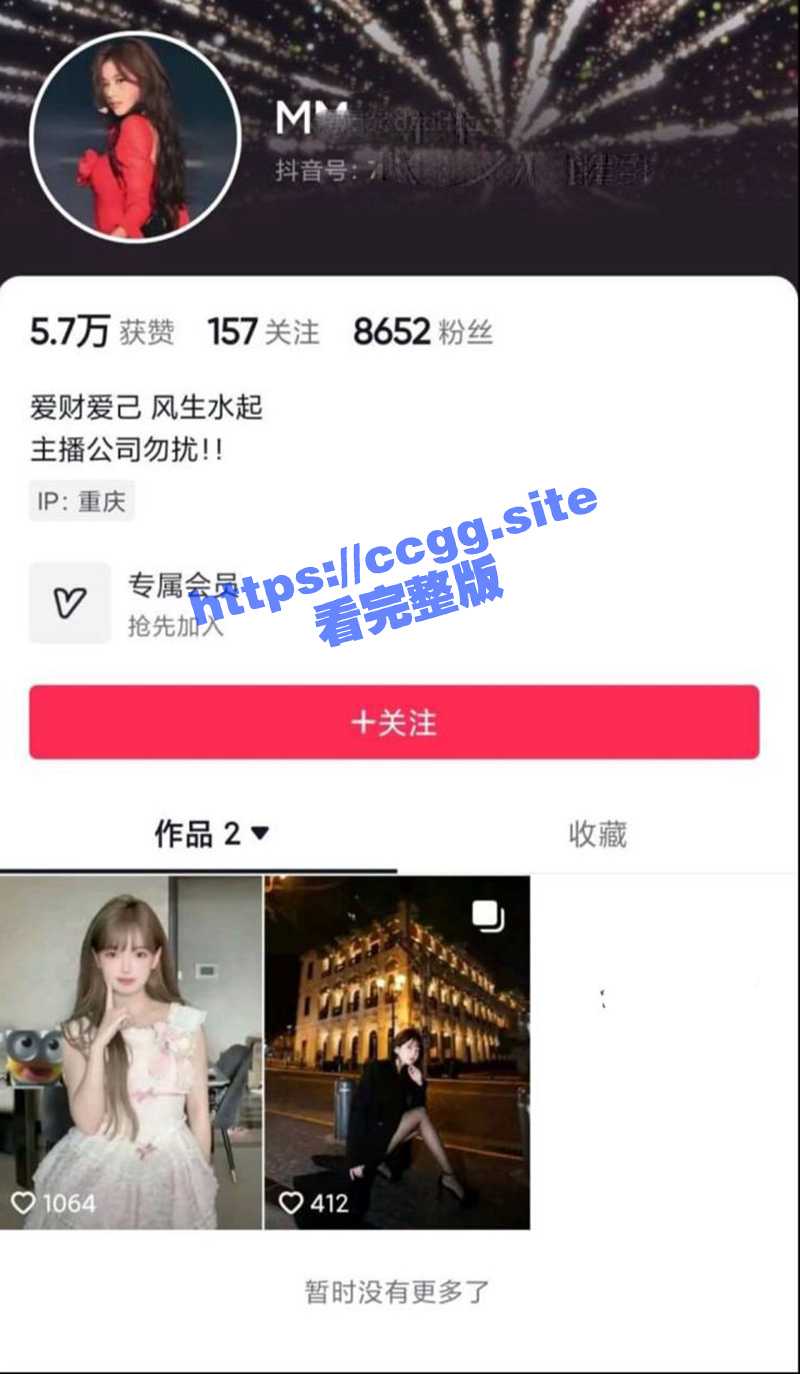Switch to the 收藏 tab
The height and width of the screenshot is (1374, 800).
tap(597, 833)
